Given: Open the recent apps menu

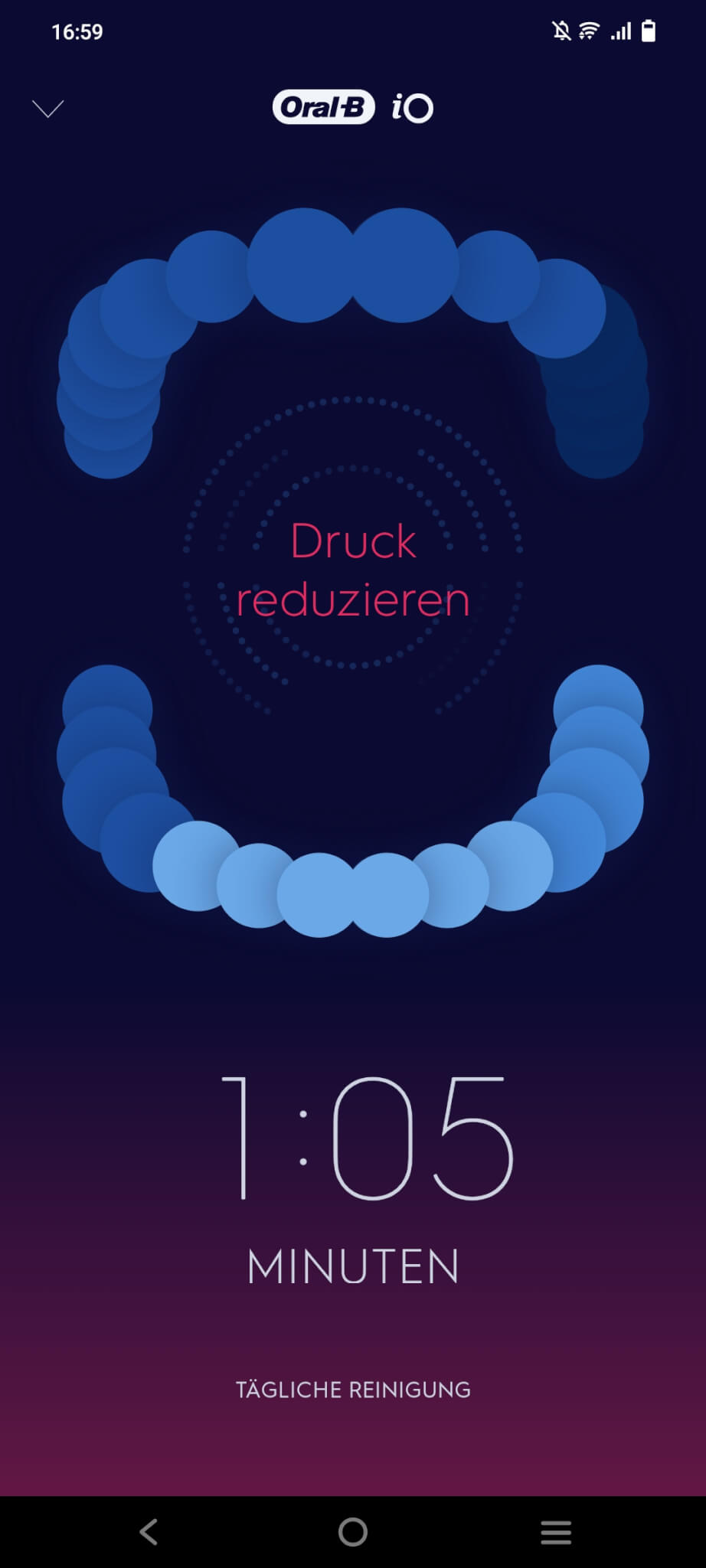Looking at the screenshot, I should point(556,1532).
